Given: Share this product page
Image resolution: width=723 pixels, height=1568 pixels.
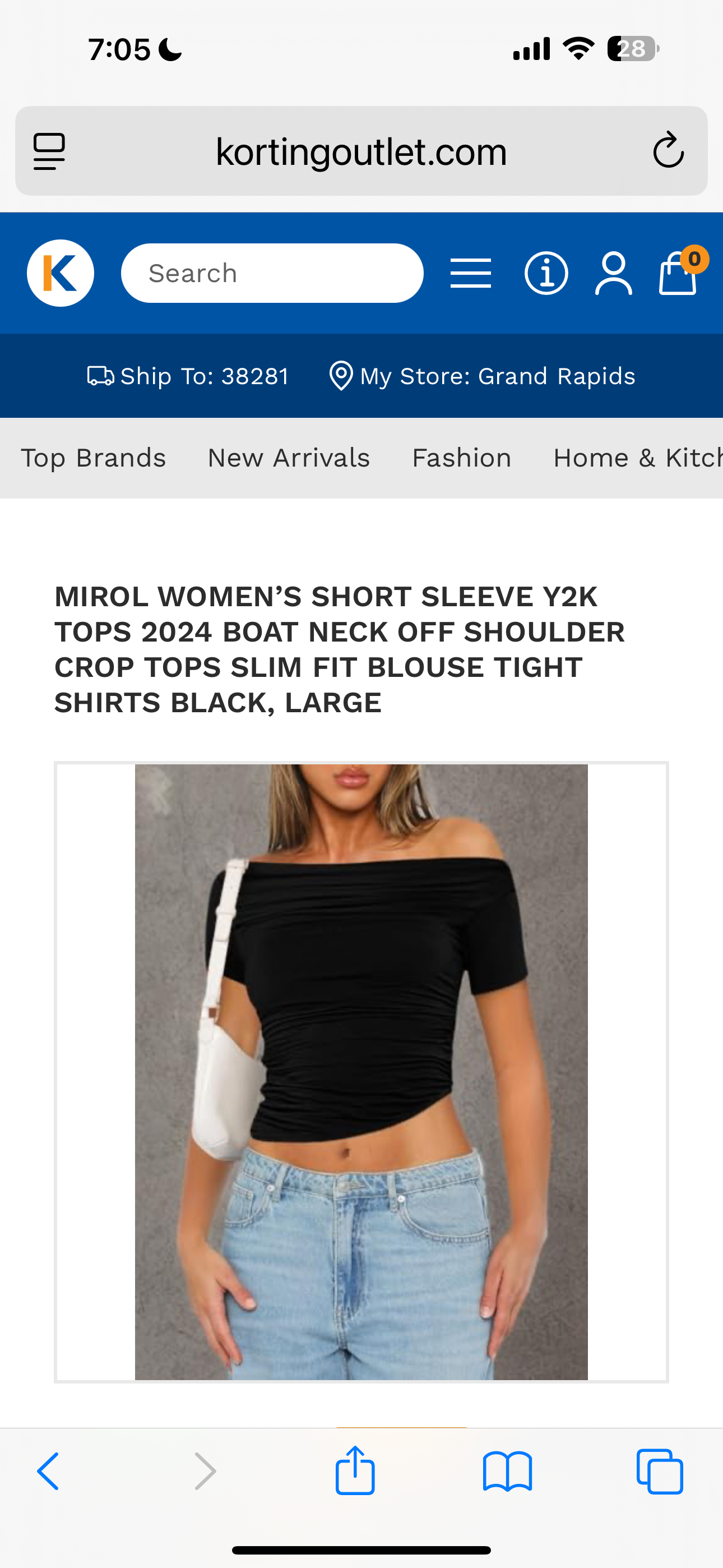Looking at the screenshot, I should 355,1471.
